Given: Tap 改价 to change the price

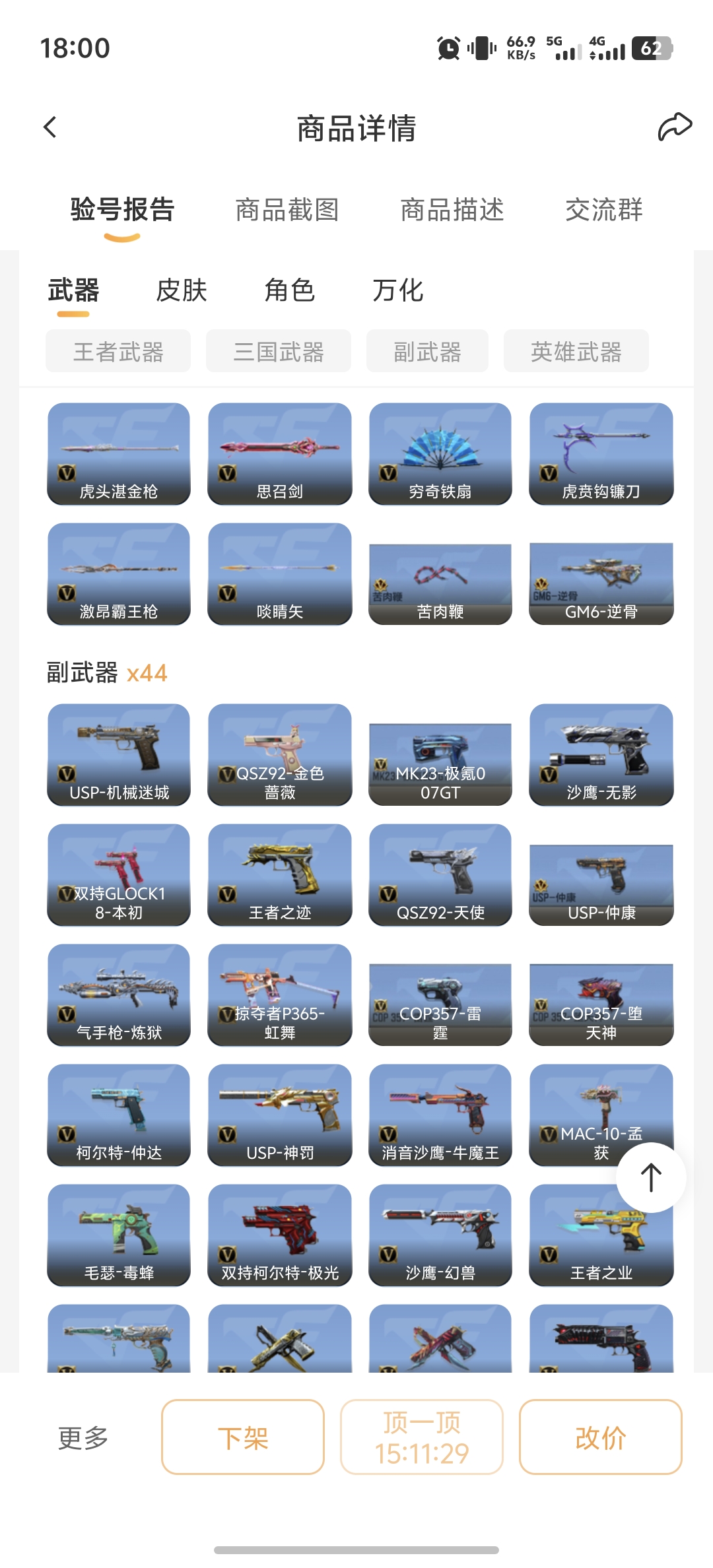Looking at the screenshot, I should (x=600, y=1437).
